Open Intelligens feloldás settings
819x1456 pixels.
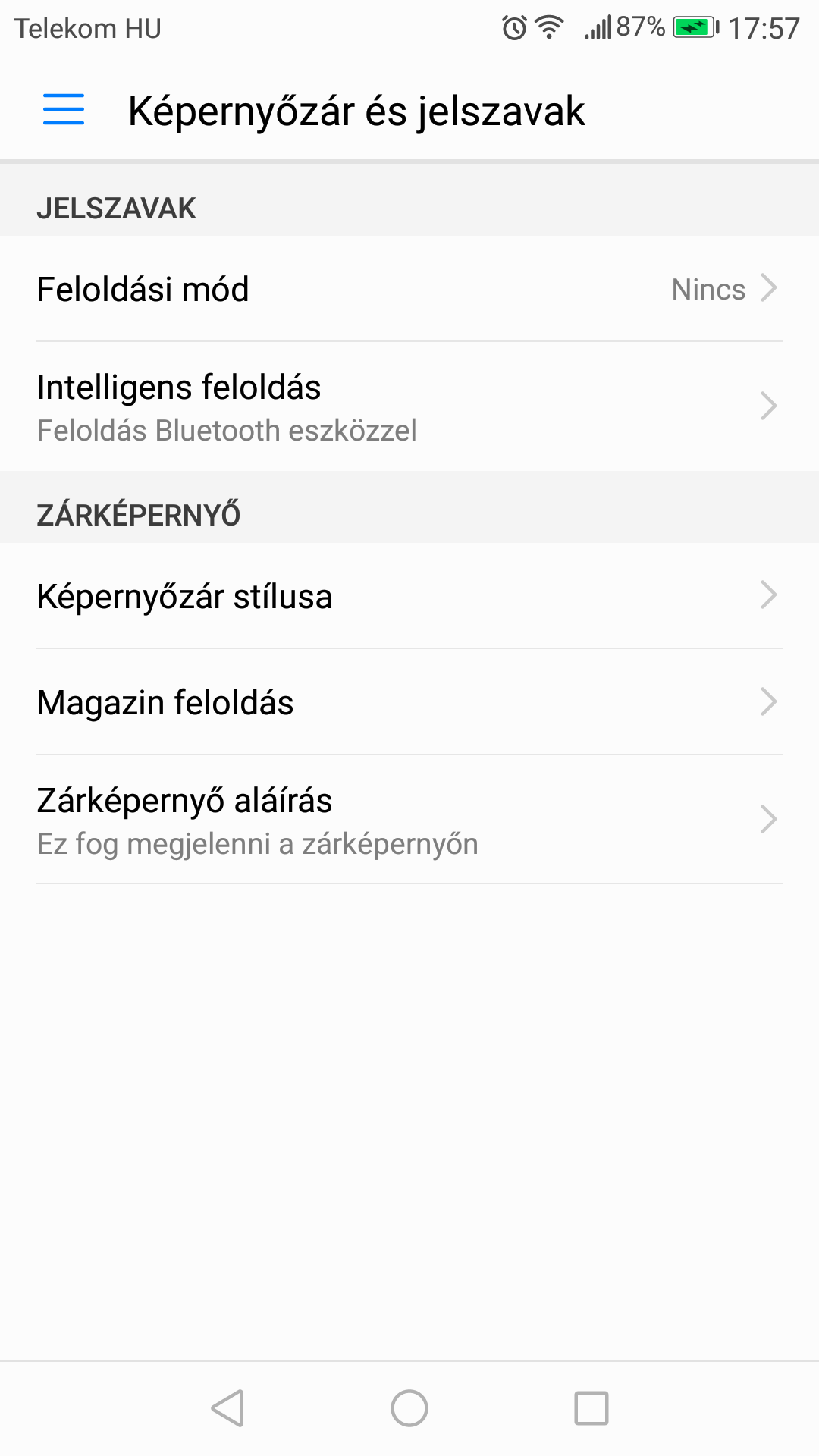[409, 406]
